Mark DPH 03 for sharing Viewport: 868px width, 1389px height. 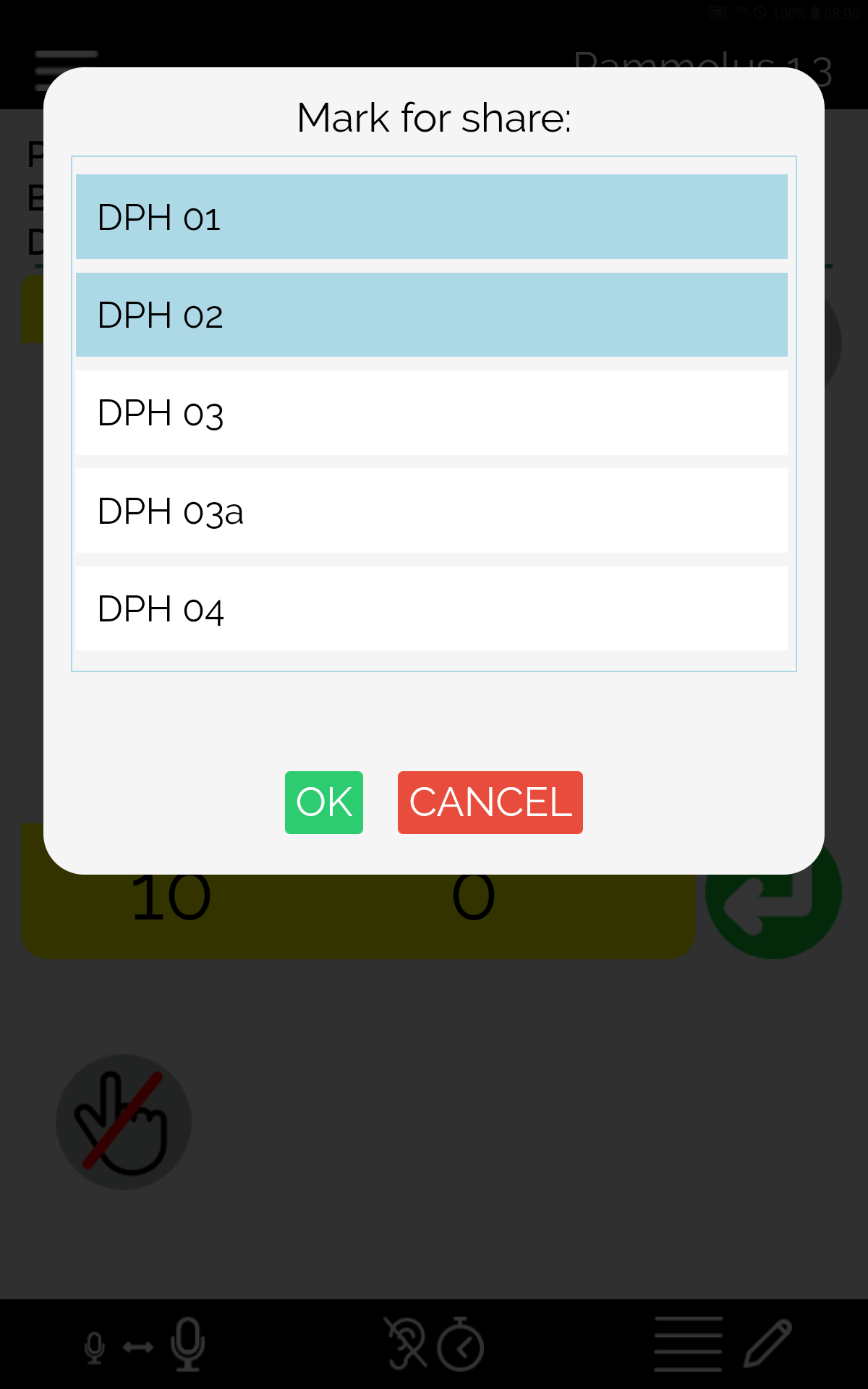[432, 412]
